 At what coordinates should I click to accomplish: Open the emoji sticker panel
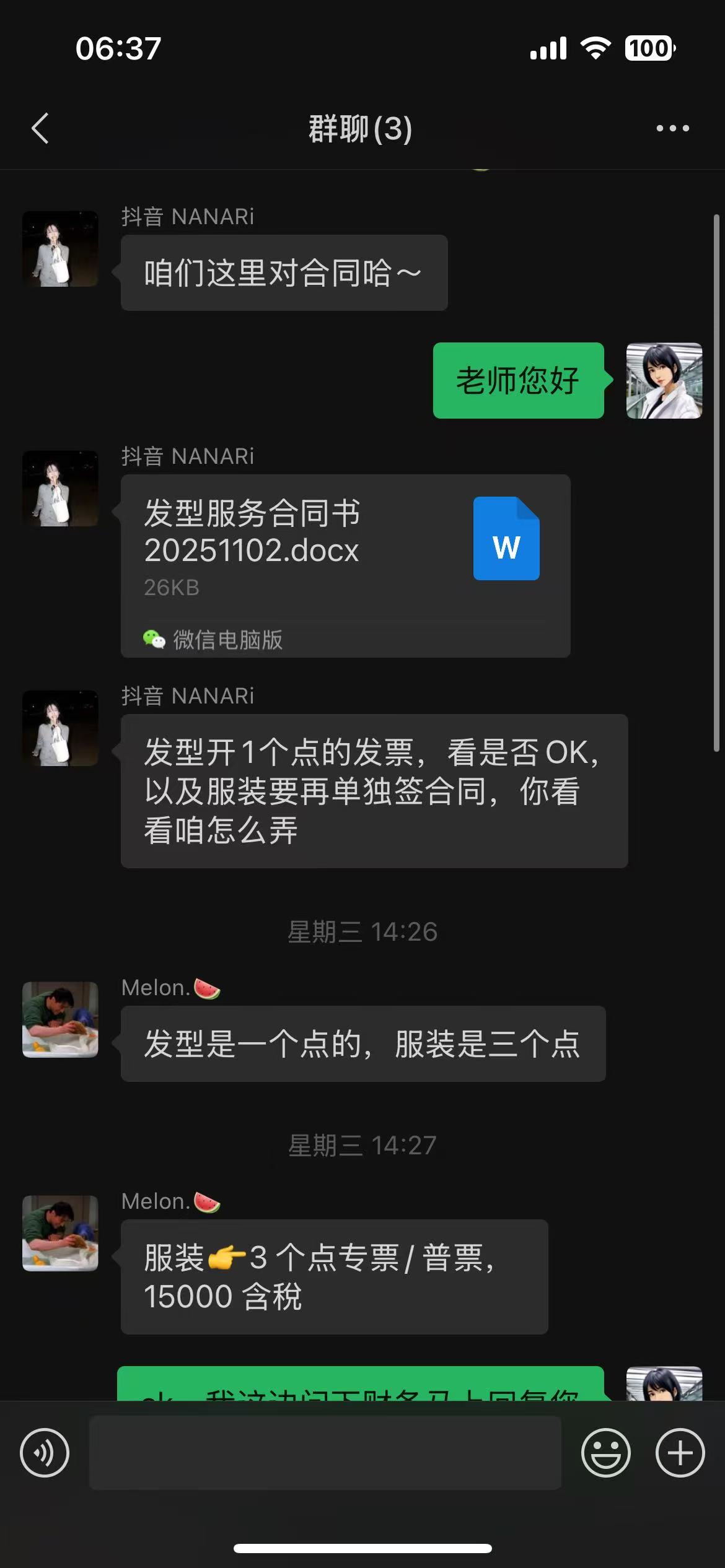(605, 1452)
